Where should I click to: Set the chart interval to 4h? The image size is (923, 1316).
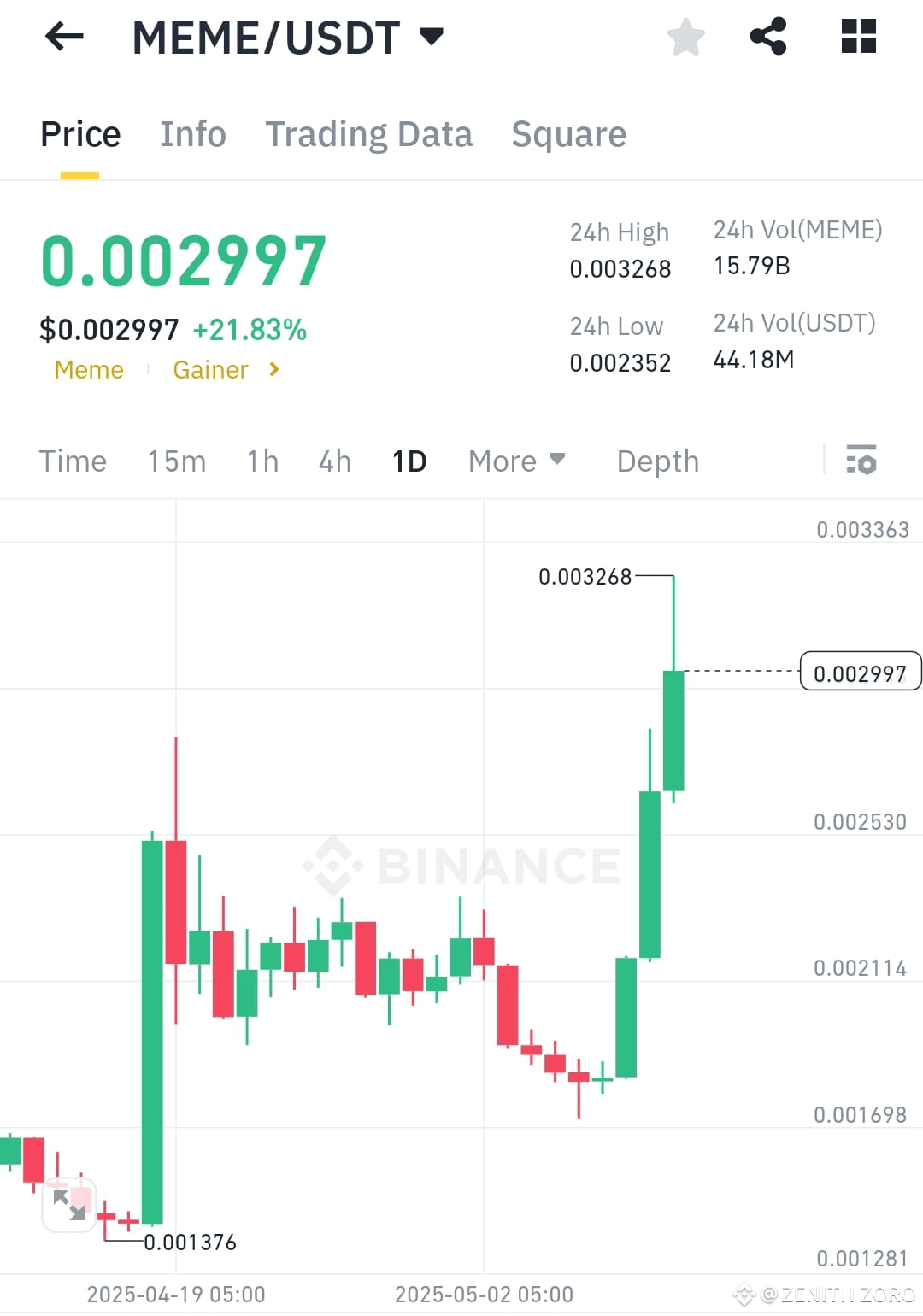pos(335,461)
